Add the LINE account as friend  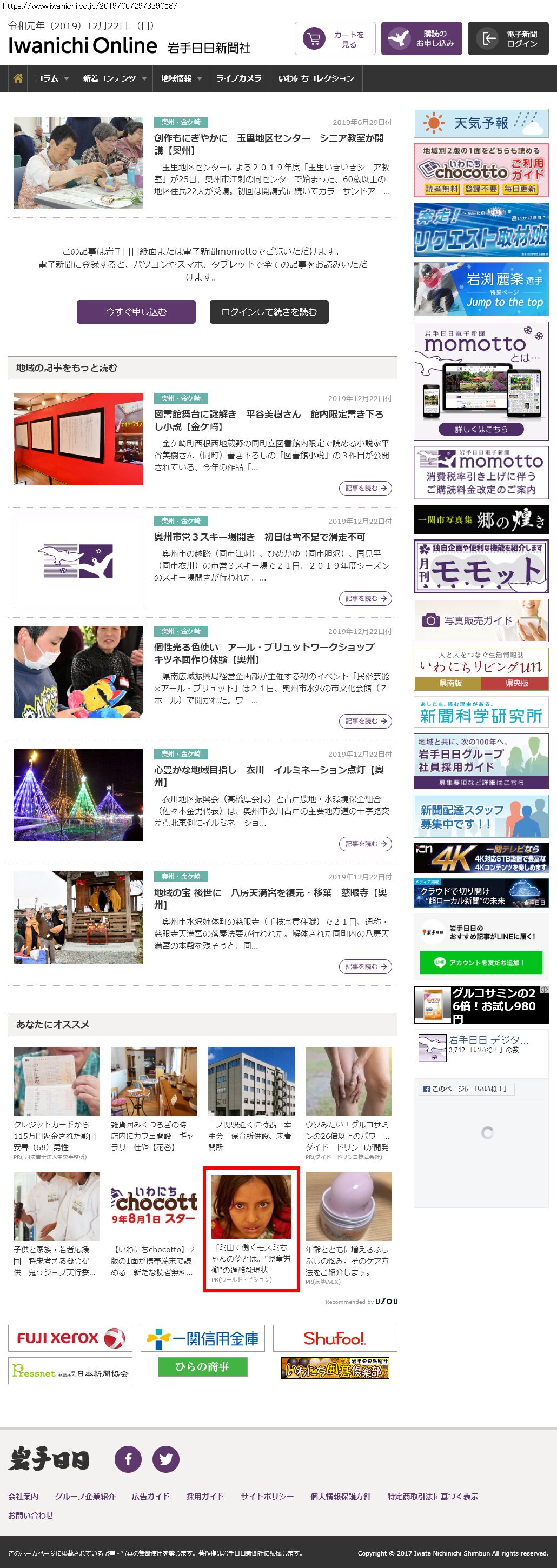click(481, 962)
